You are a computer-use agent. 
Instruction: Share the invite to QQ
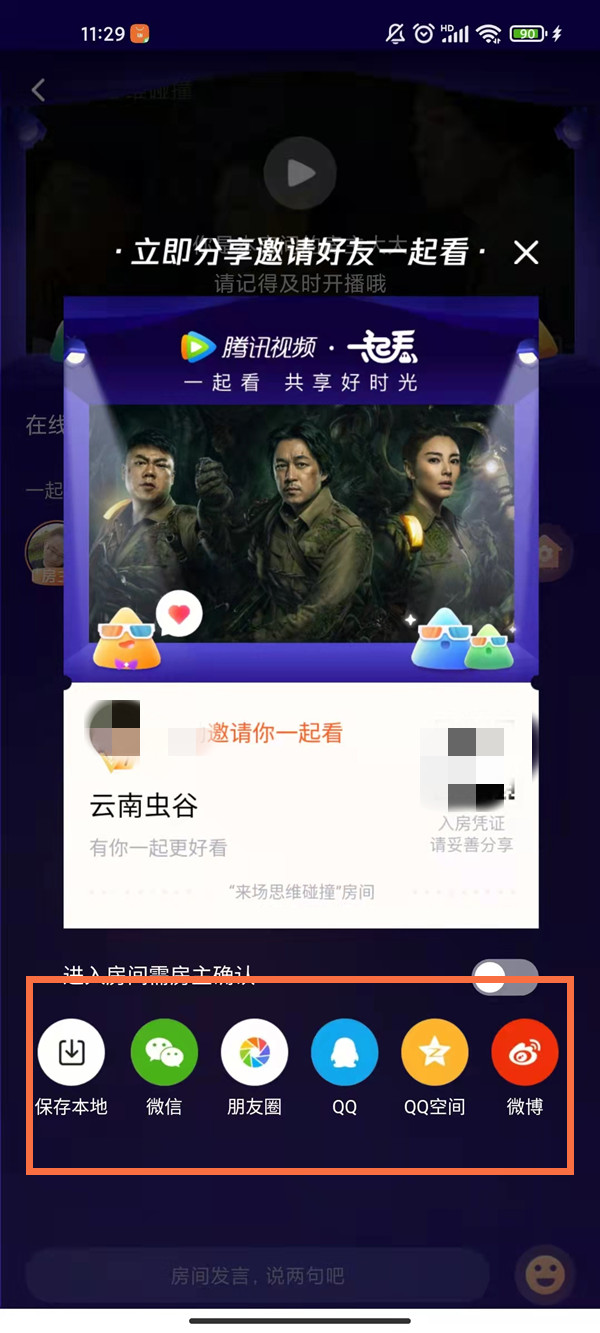click(x=344, y=1052)
